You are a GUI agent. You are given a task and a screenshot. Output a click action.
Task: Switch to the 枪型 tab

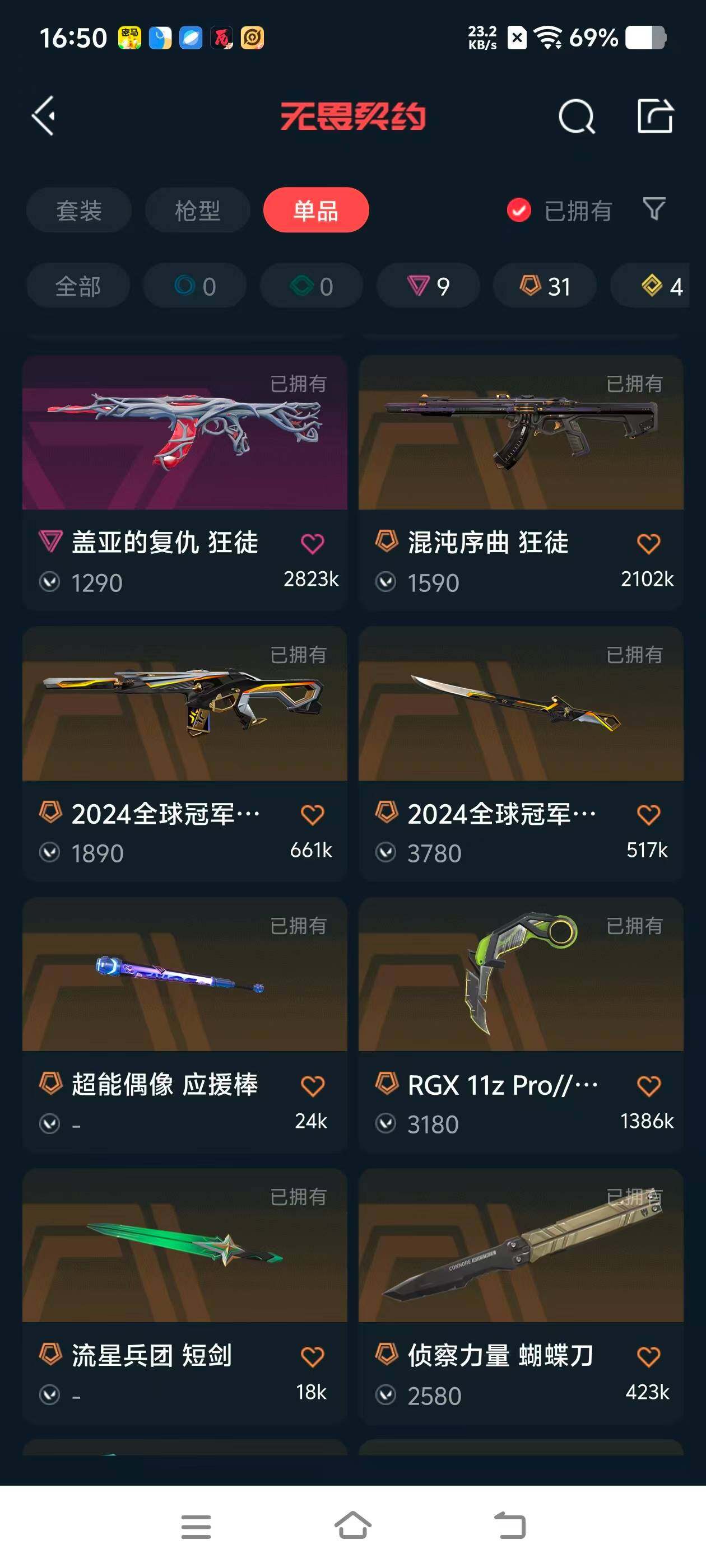(197, 210)
